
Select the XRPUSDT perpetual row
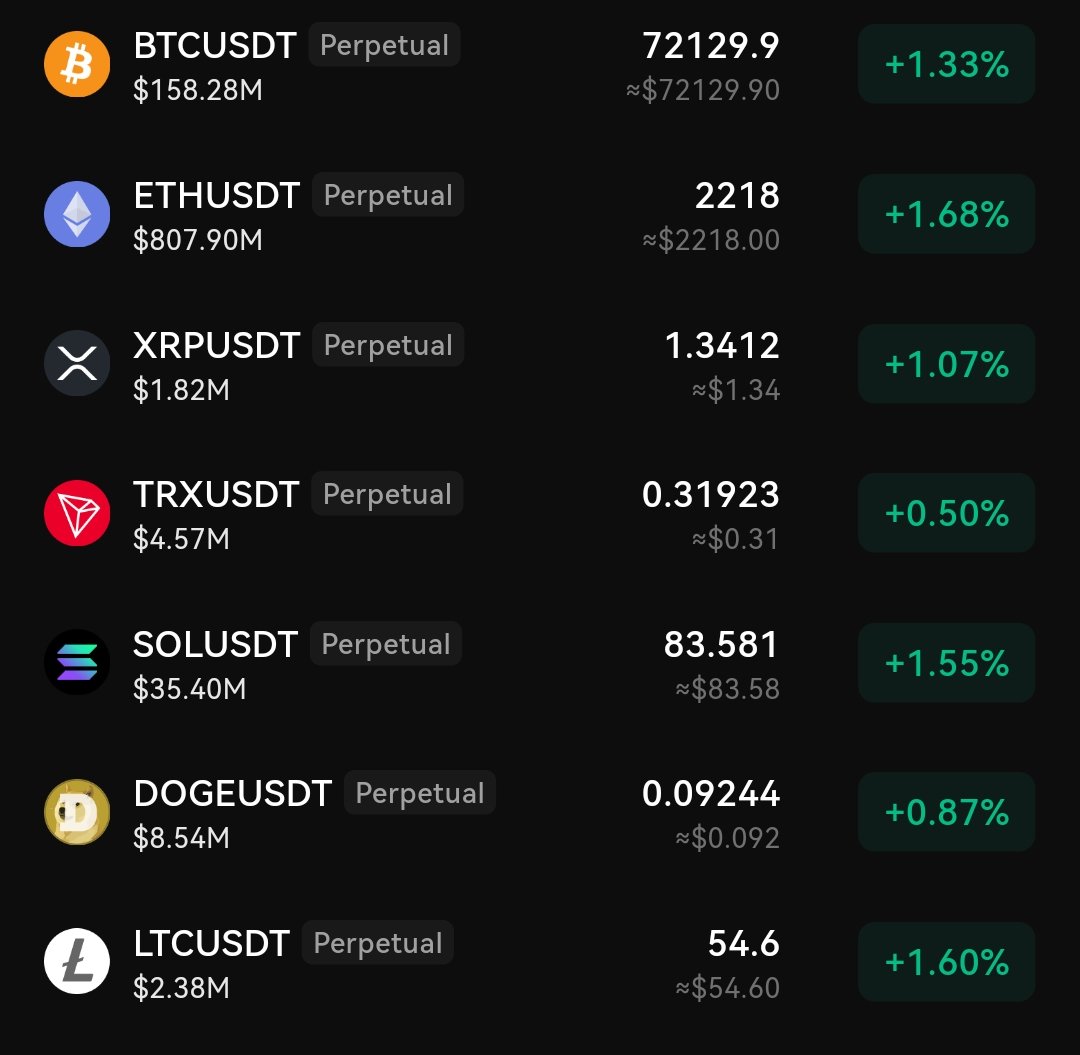pos(217,346)
